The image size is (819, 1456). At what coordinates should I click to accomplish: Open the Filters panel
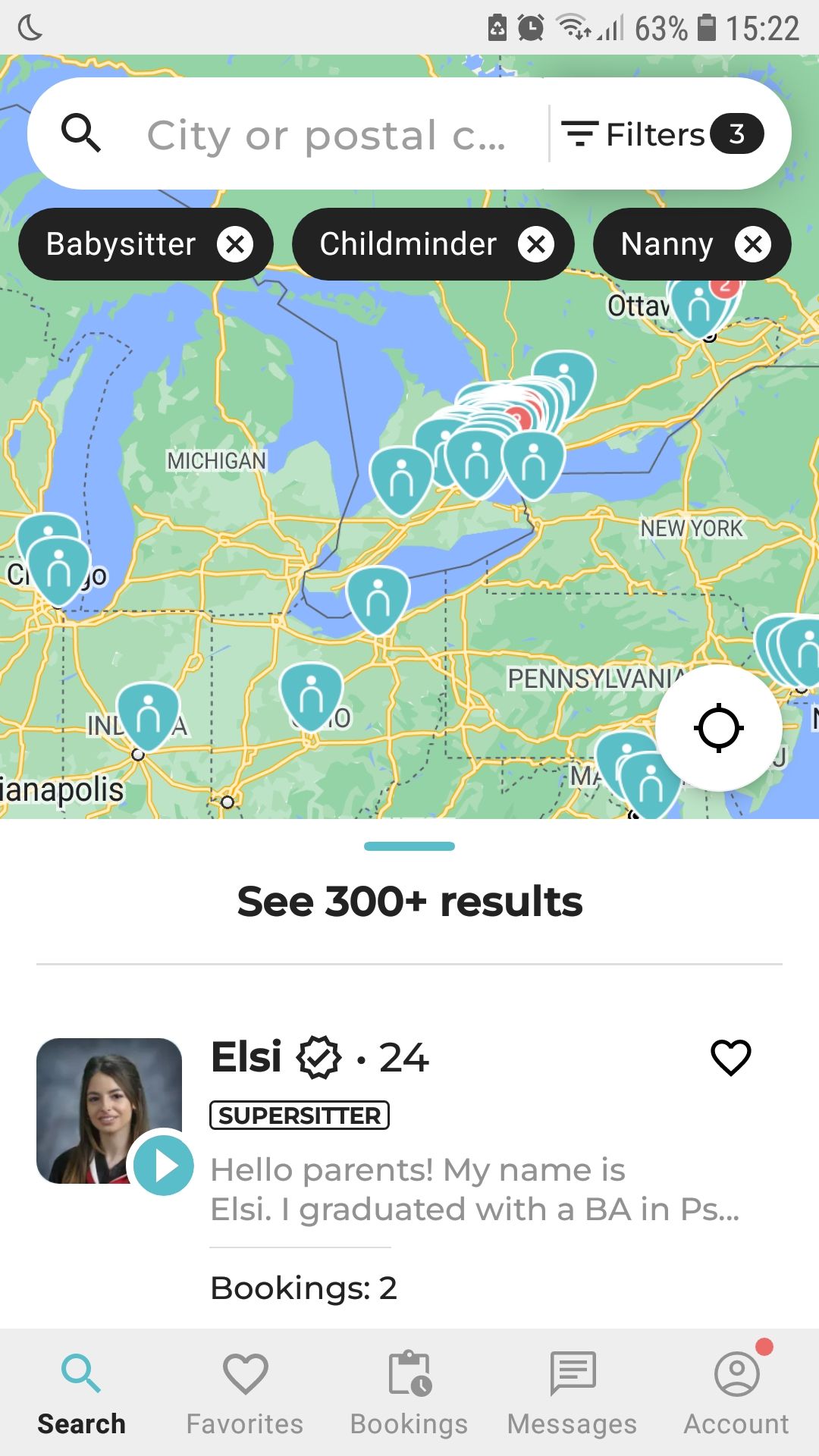661,134
